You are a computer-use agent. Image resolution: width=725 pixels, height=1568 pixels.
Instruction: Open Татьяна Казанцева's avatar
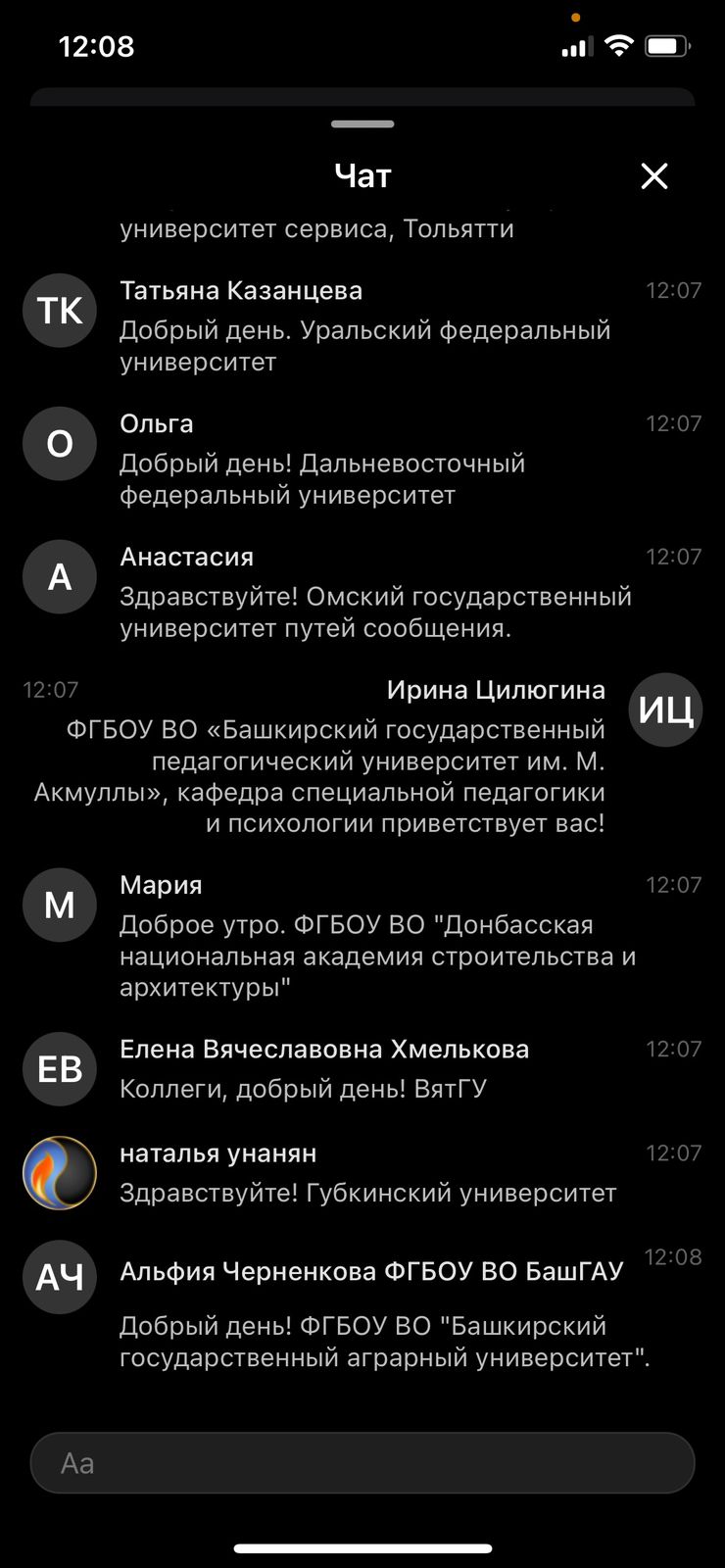point(60,311)
